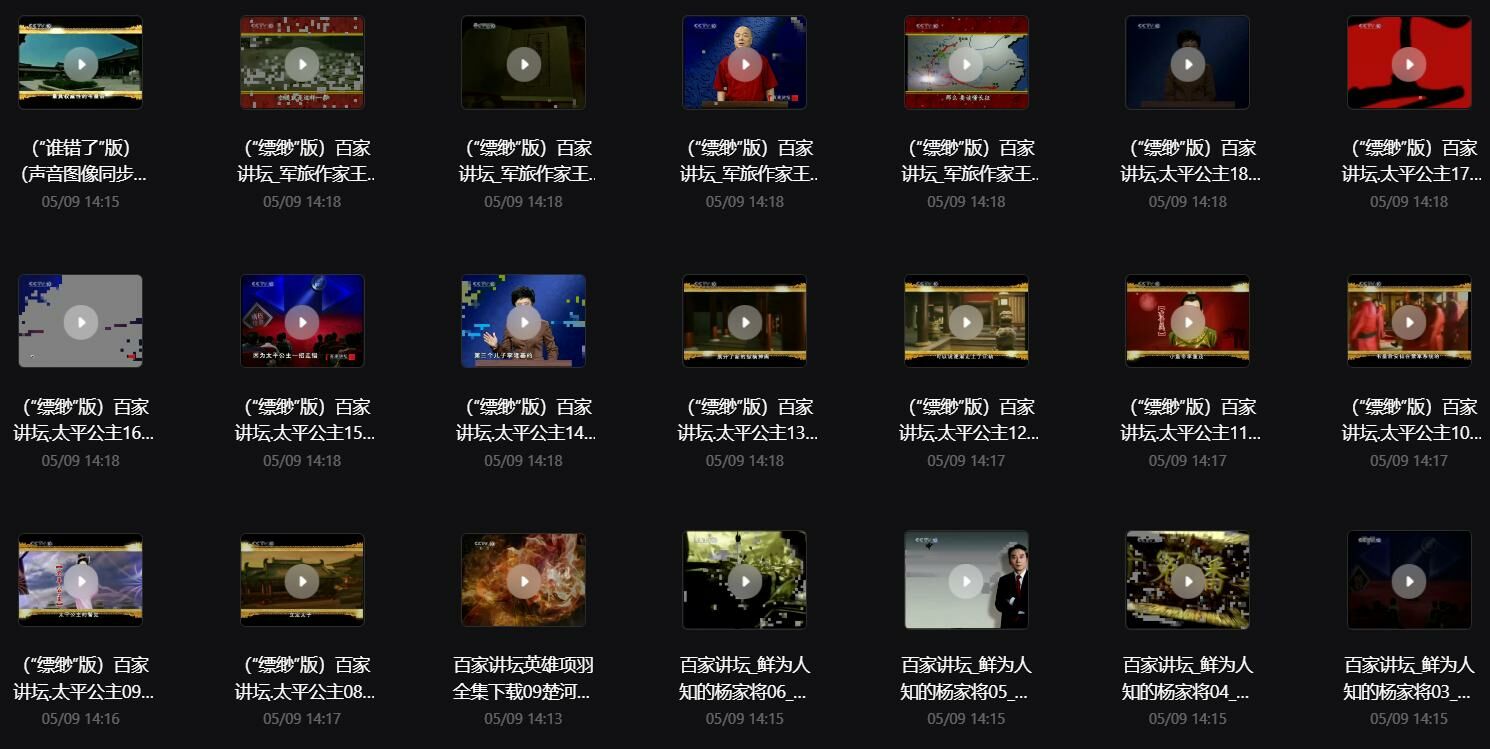Open the 太平公主15 video

point(302,322)
